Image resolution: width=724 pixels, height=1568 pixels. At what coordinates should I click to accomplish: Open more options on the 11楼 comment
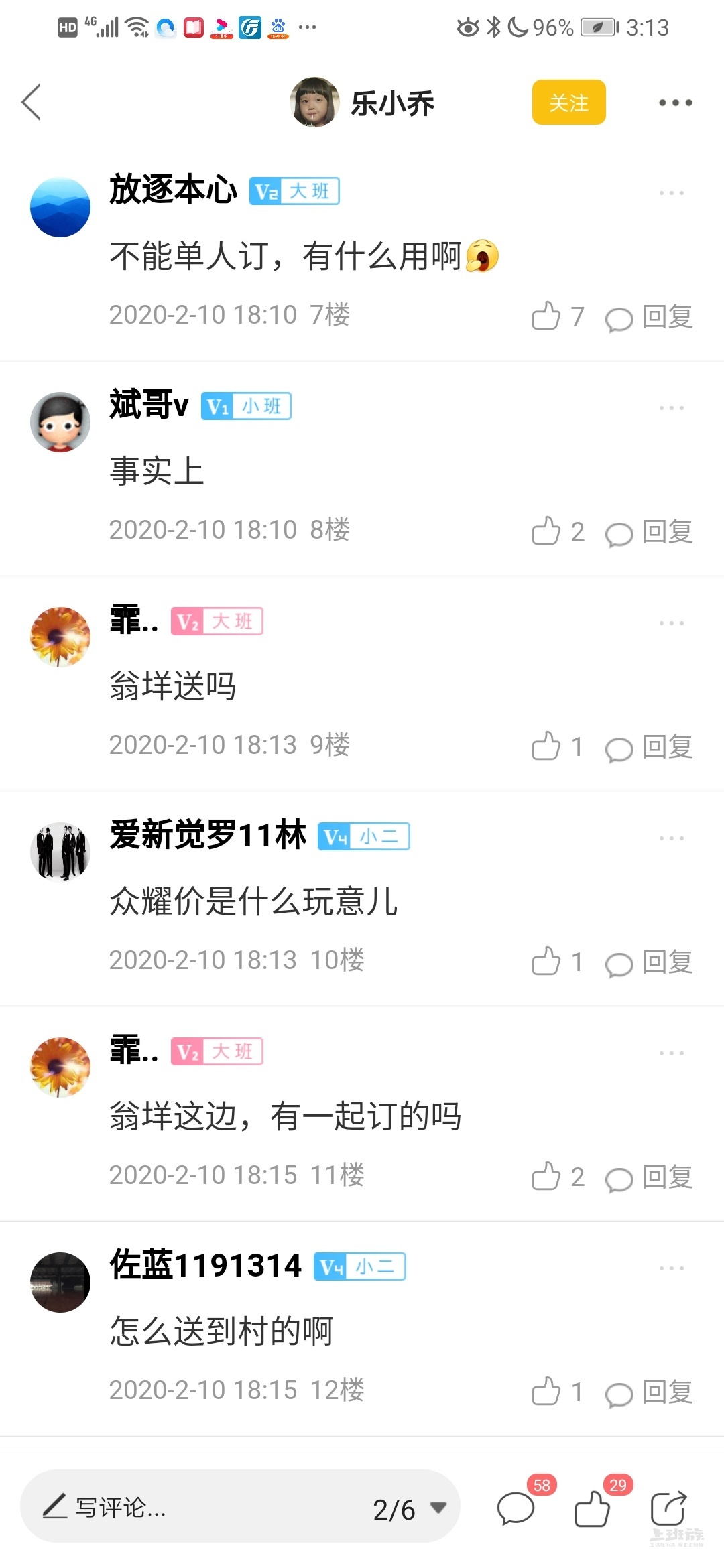pyautogui.click(x=671, y=1053)
